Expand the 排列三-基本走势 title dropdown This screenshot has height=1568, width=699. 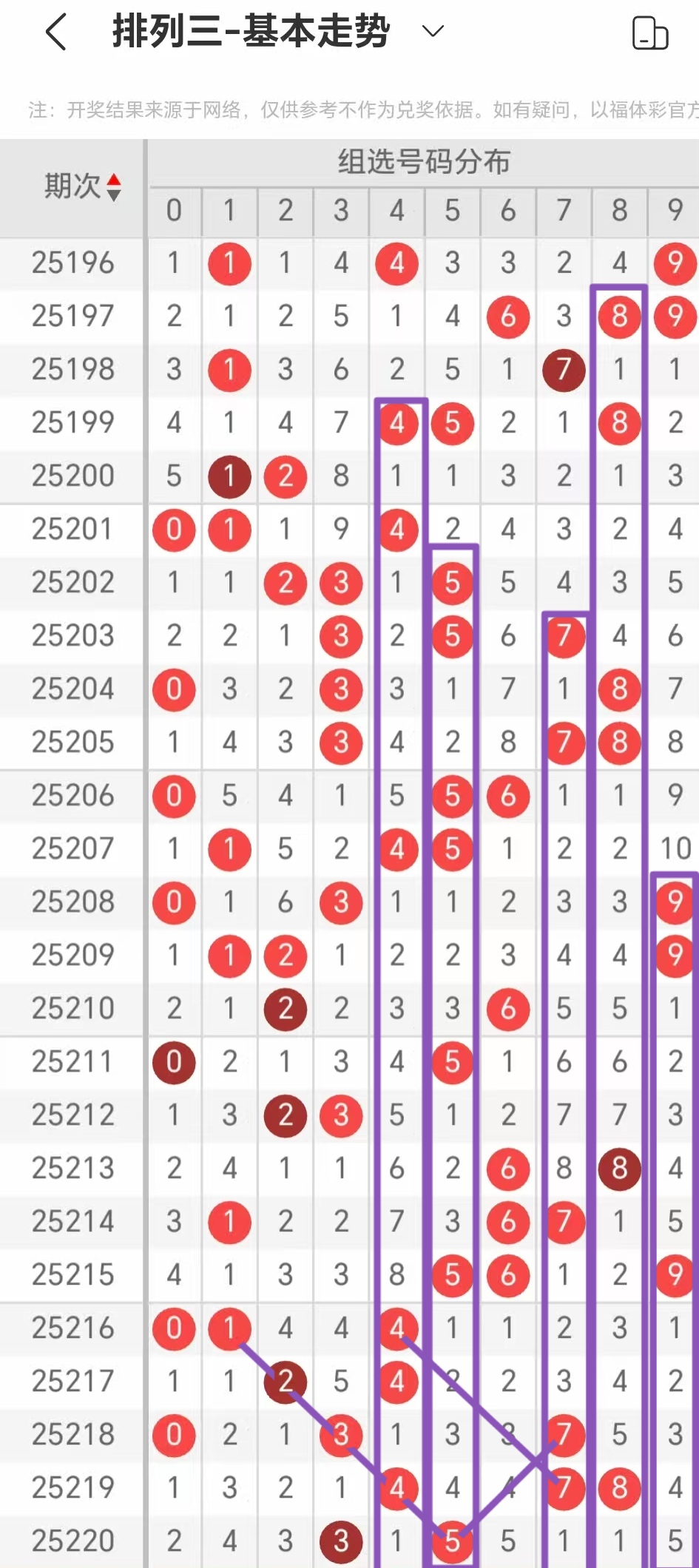point(432,31)
